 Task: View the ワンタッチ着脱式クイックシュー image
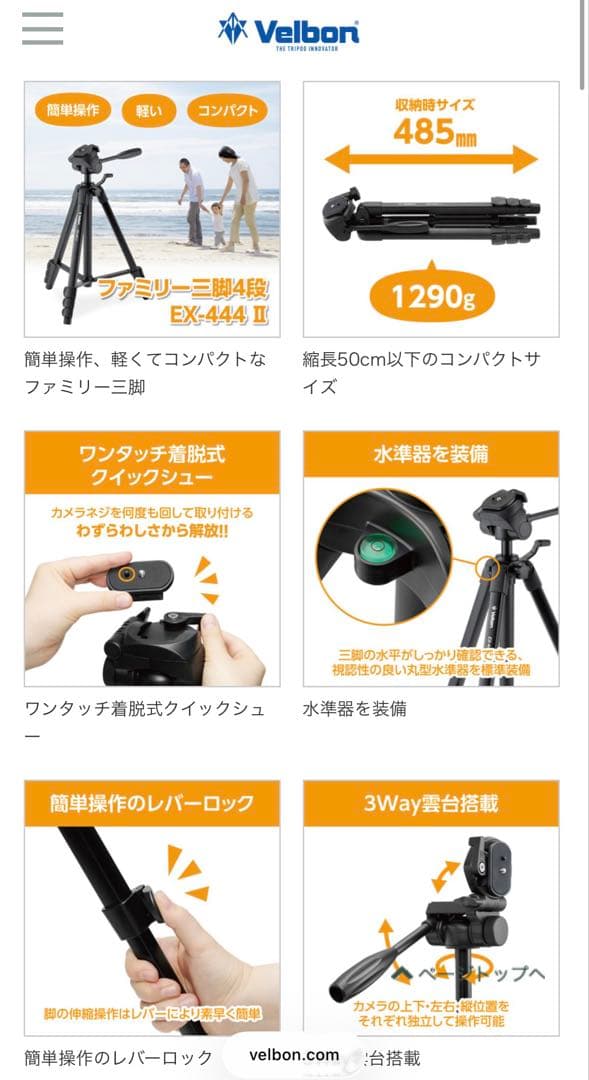pyautogui.click(x=152, y=559)
